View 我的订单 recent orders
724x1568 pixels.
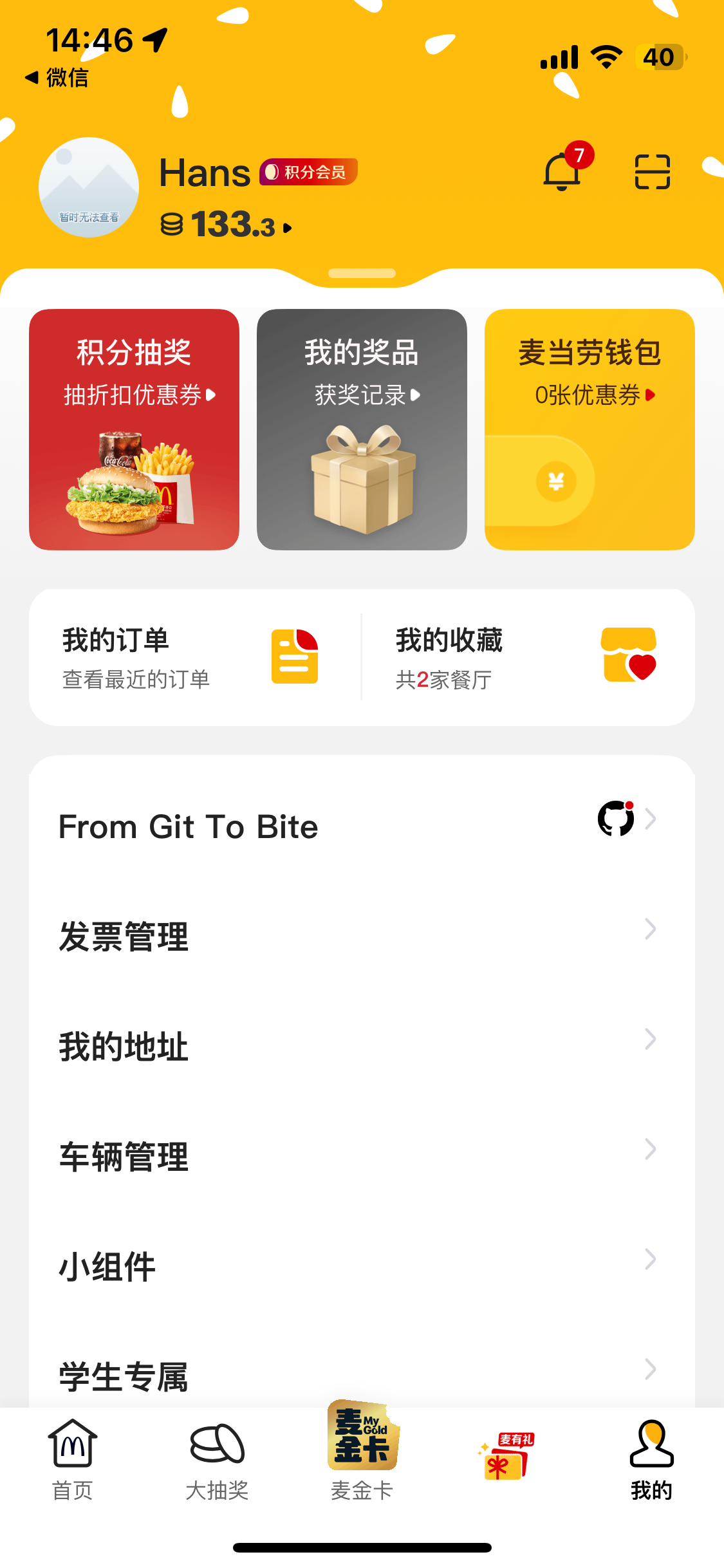point(193,657)
